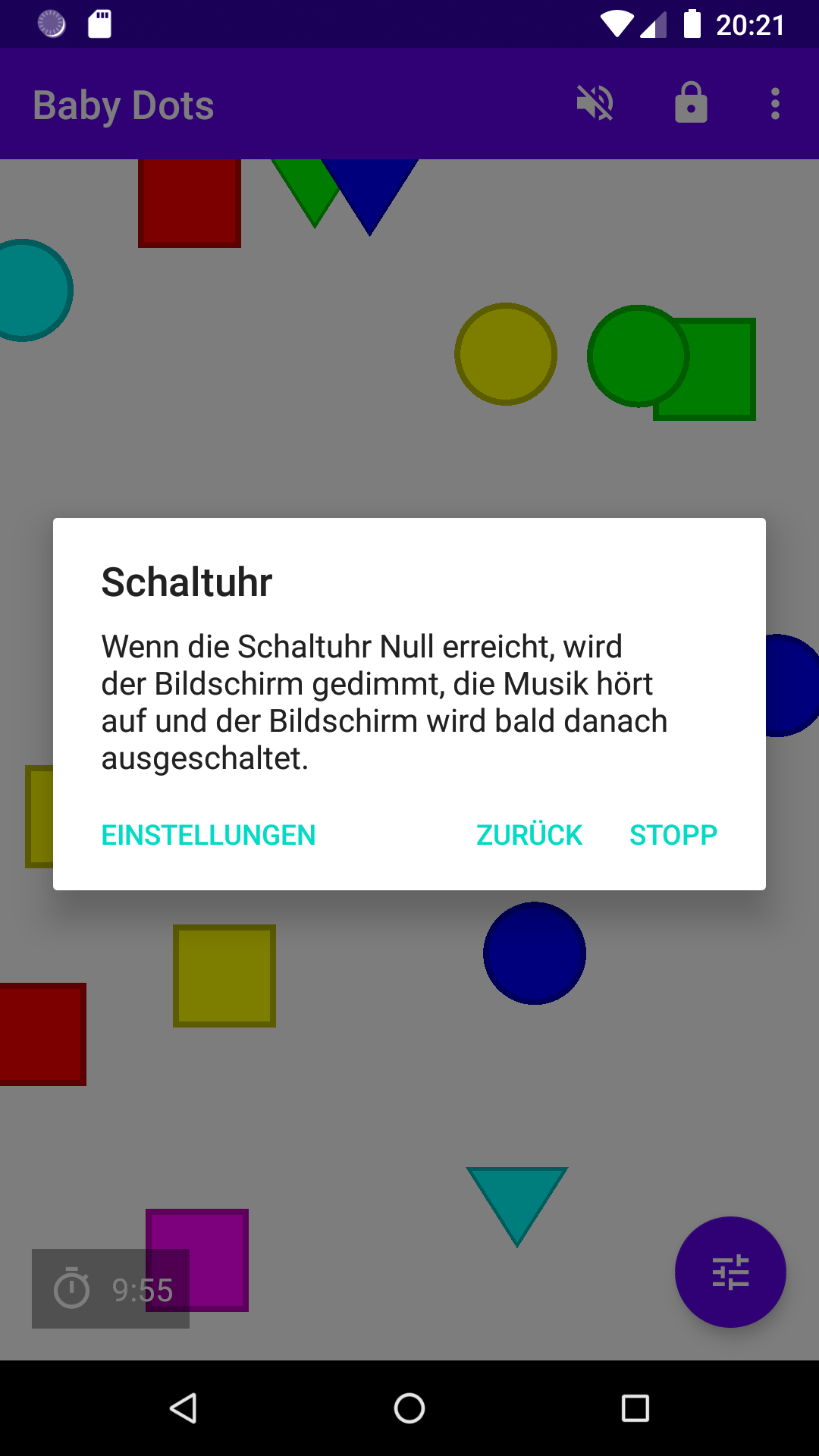Screen dimensions: 819x1456
Task: Tap Zurück to dismiss the dialog
Action: pos(529,835)
